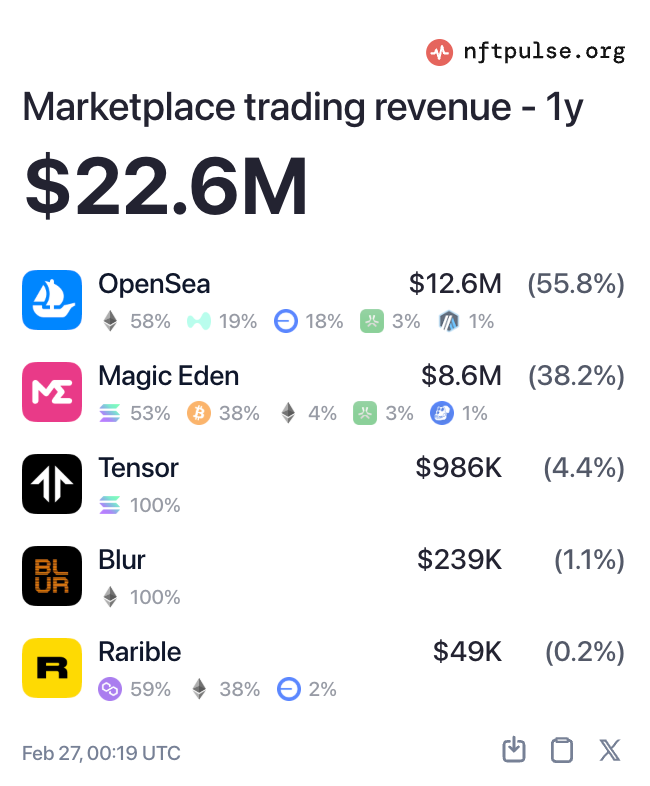Viewport: 650px width, 786px height.
Task: Download this revenue card as image
Action: (513, 750)
